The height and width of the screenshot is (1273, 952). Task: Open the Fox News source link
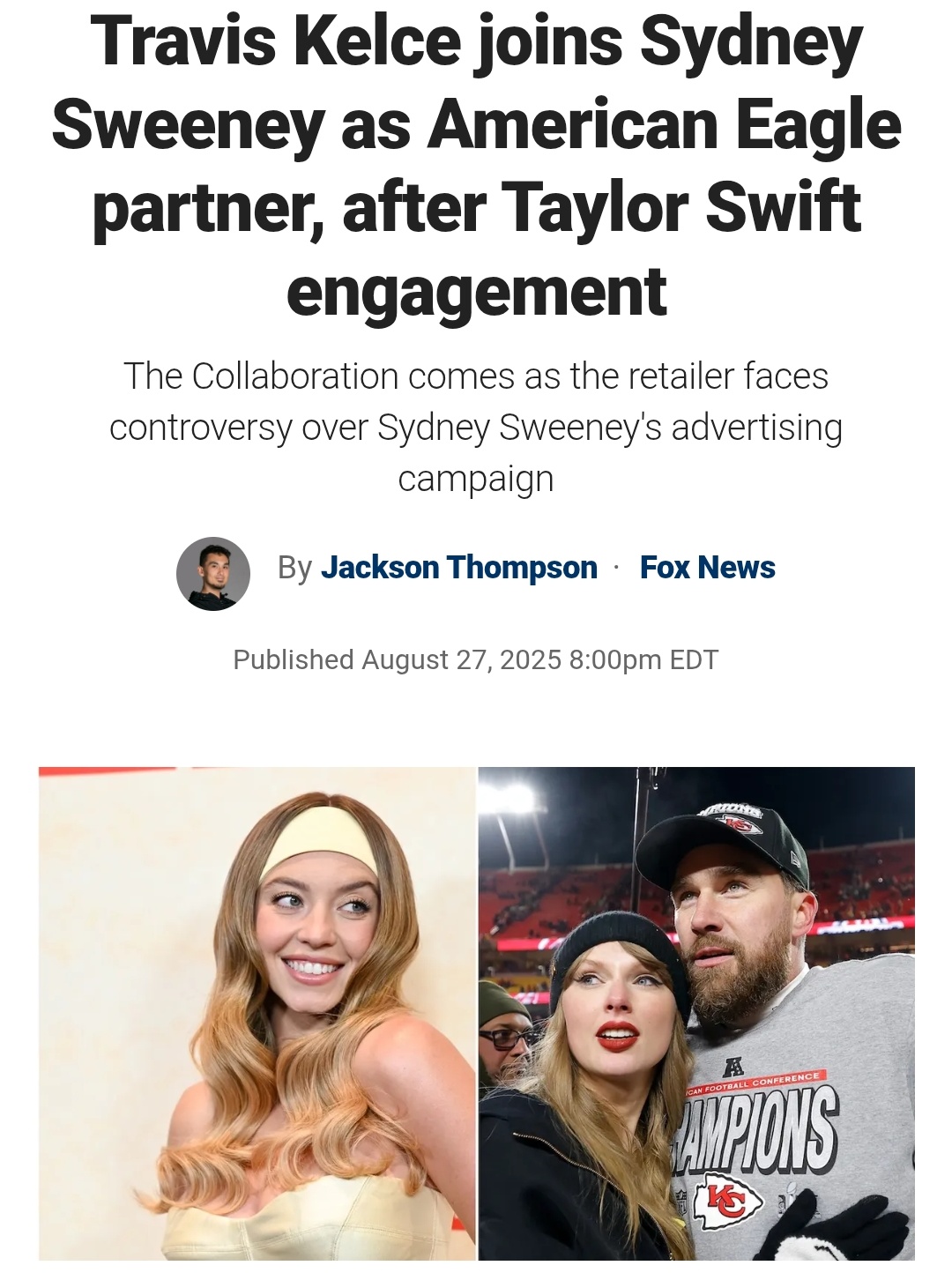click(x=707, y=568)
